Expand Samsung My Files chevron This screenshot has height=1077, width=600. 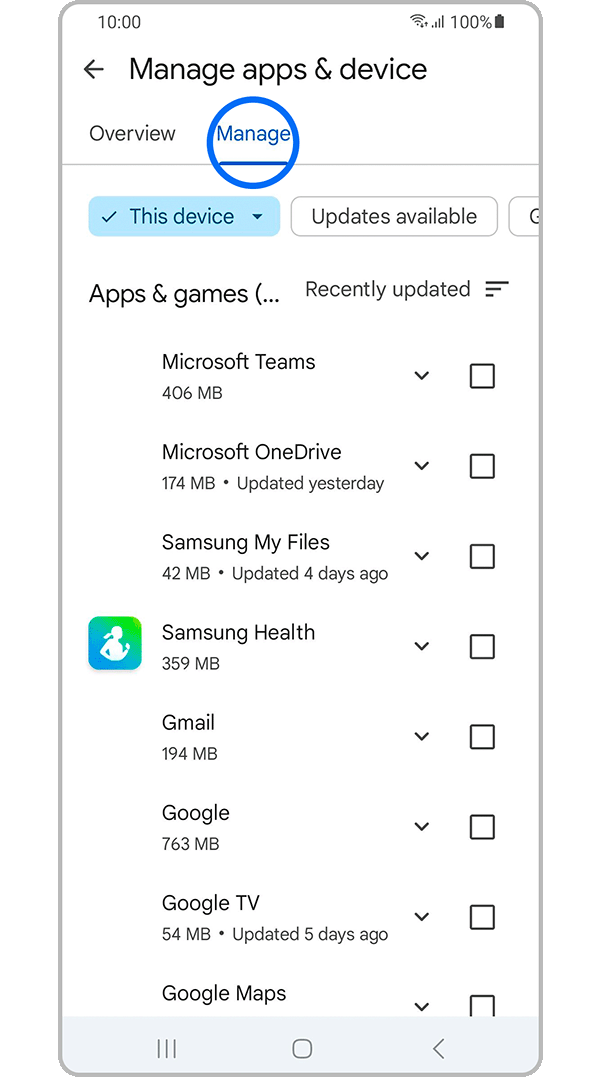[422, 556]
